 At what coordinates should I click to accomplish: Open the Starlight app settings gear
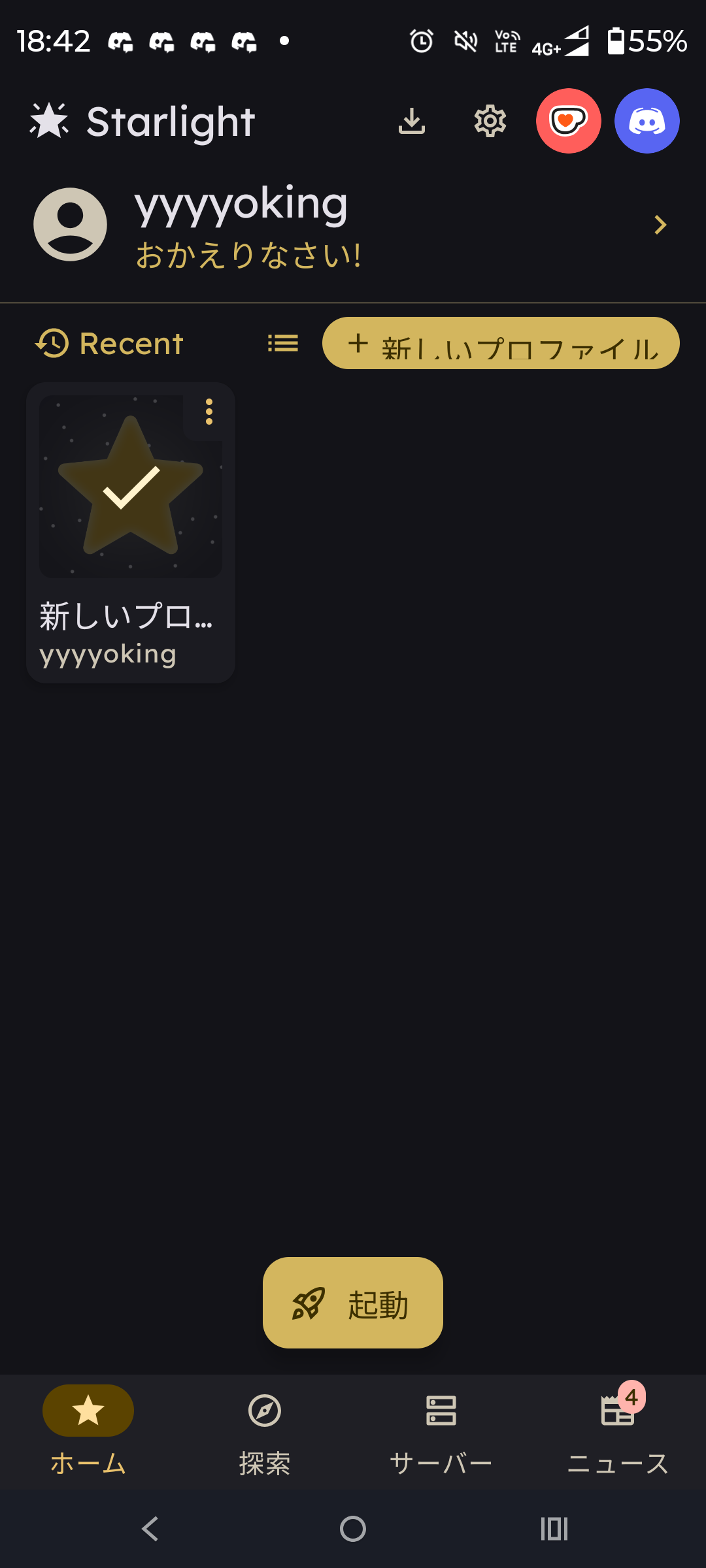[x=489, y=122]
